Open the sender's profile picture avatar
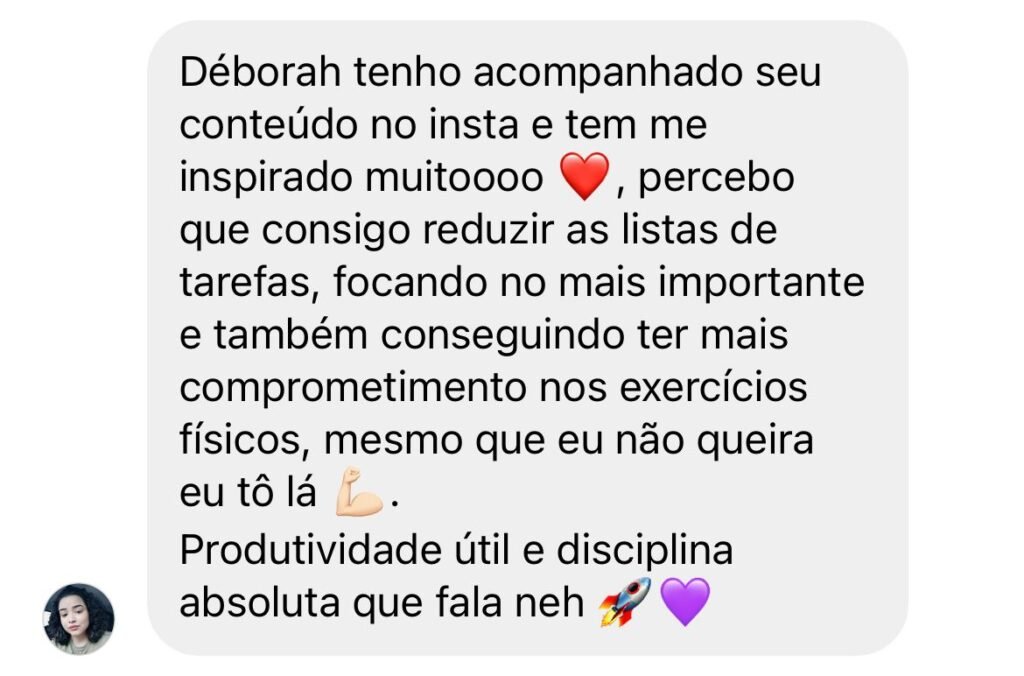This screenshot has width=1024, height=676. tap(79, 619)
